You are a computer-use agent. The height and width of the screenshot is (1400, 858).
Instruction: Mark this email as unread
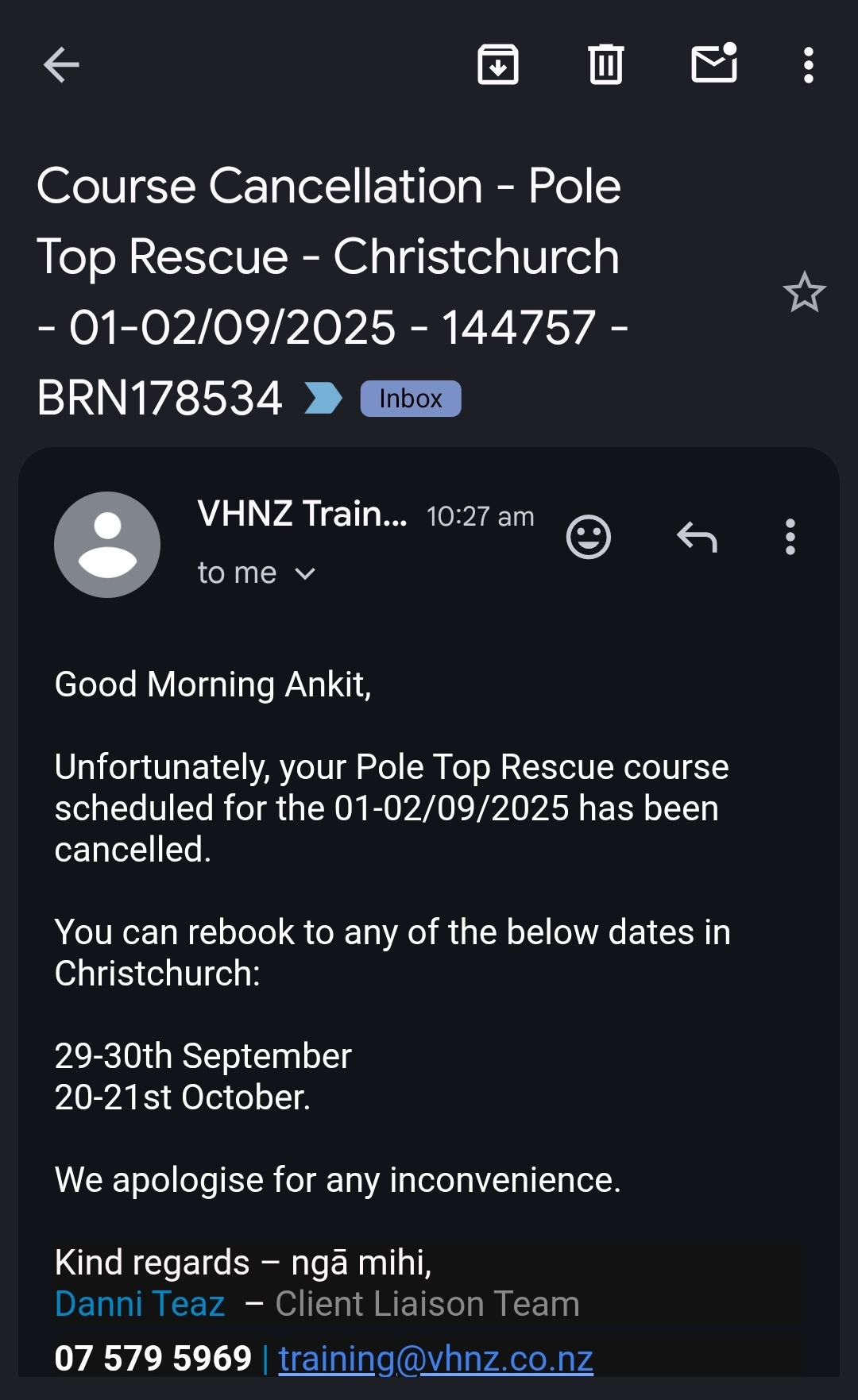coord(714,64)
